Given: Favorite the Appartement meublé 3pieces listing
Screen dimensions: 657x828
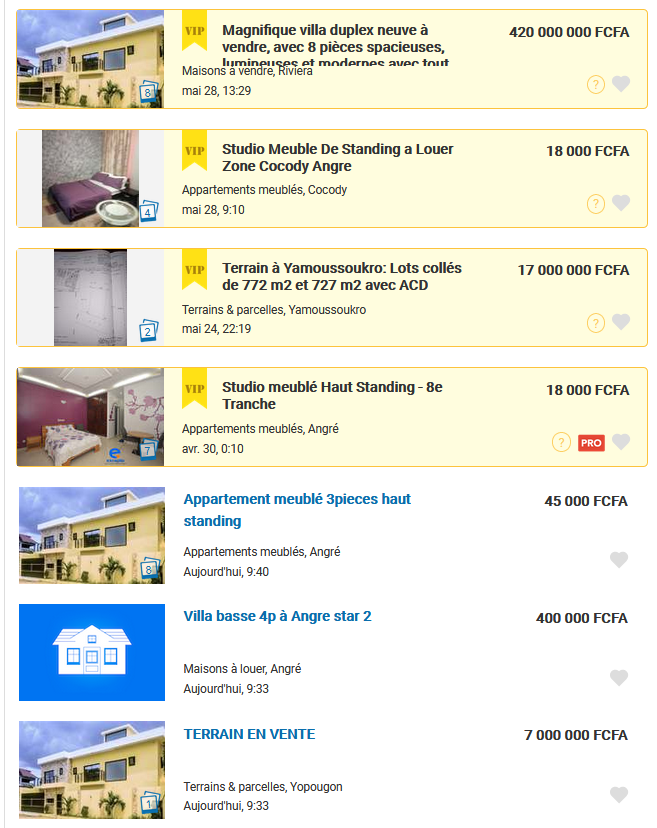Looking at the screenshot, I should (x=619, y=560).
